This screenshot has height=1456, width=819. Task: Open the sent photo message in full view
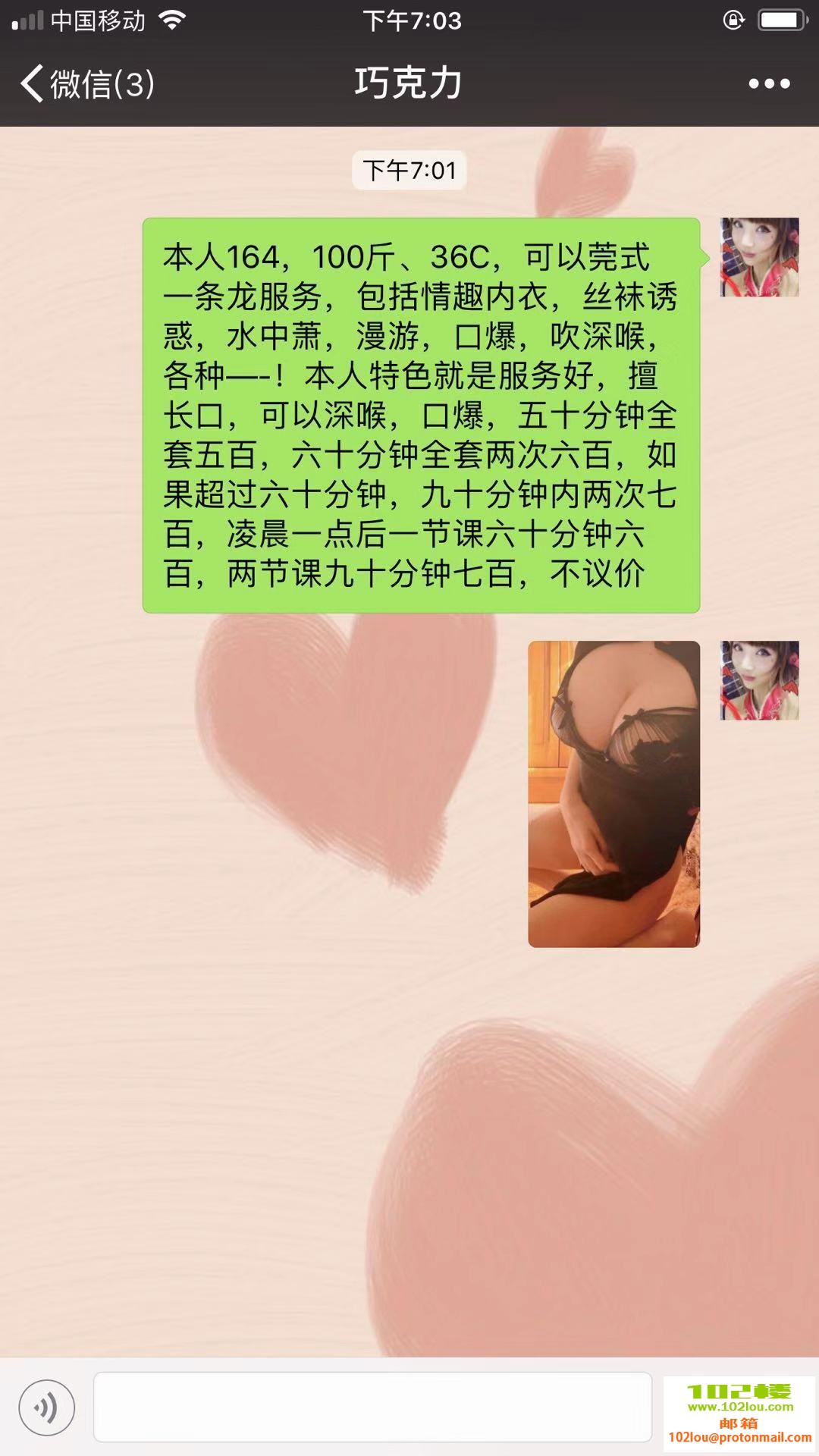pos(613,794)
